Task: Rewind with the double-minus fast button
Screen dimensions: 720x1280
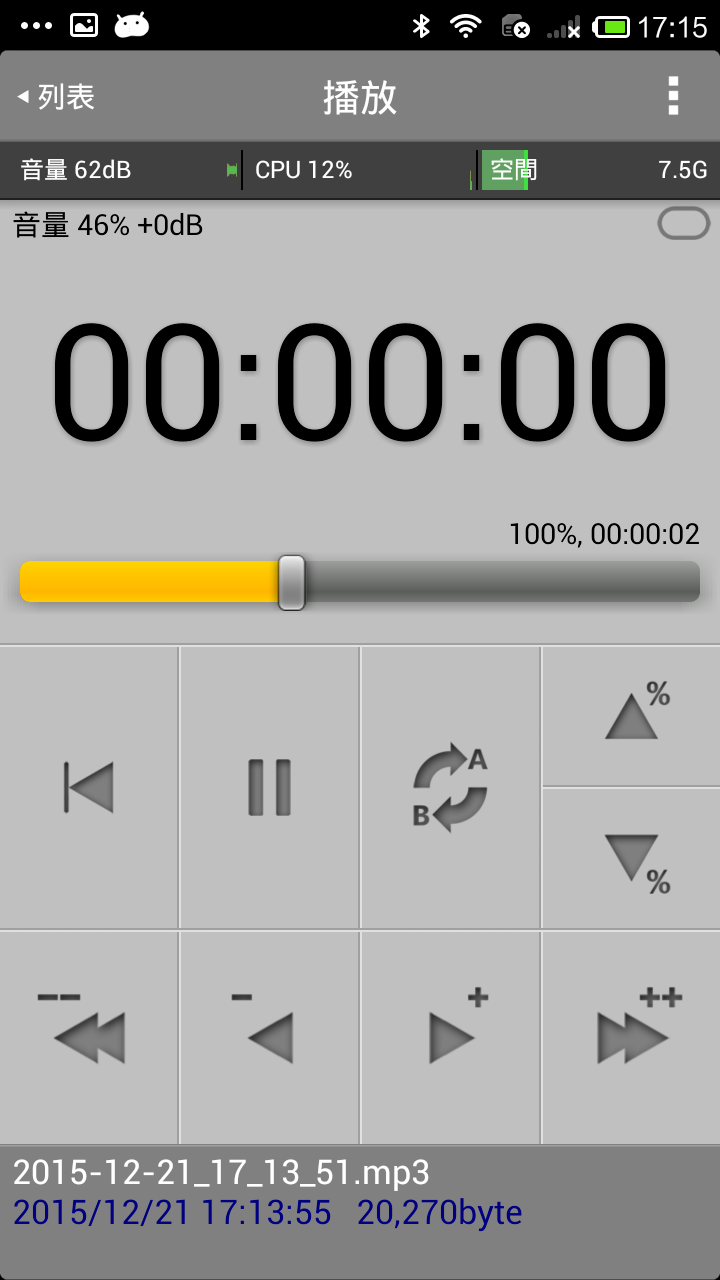Action: point(89,1037)
